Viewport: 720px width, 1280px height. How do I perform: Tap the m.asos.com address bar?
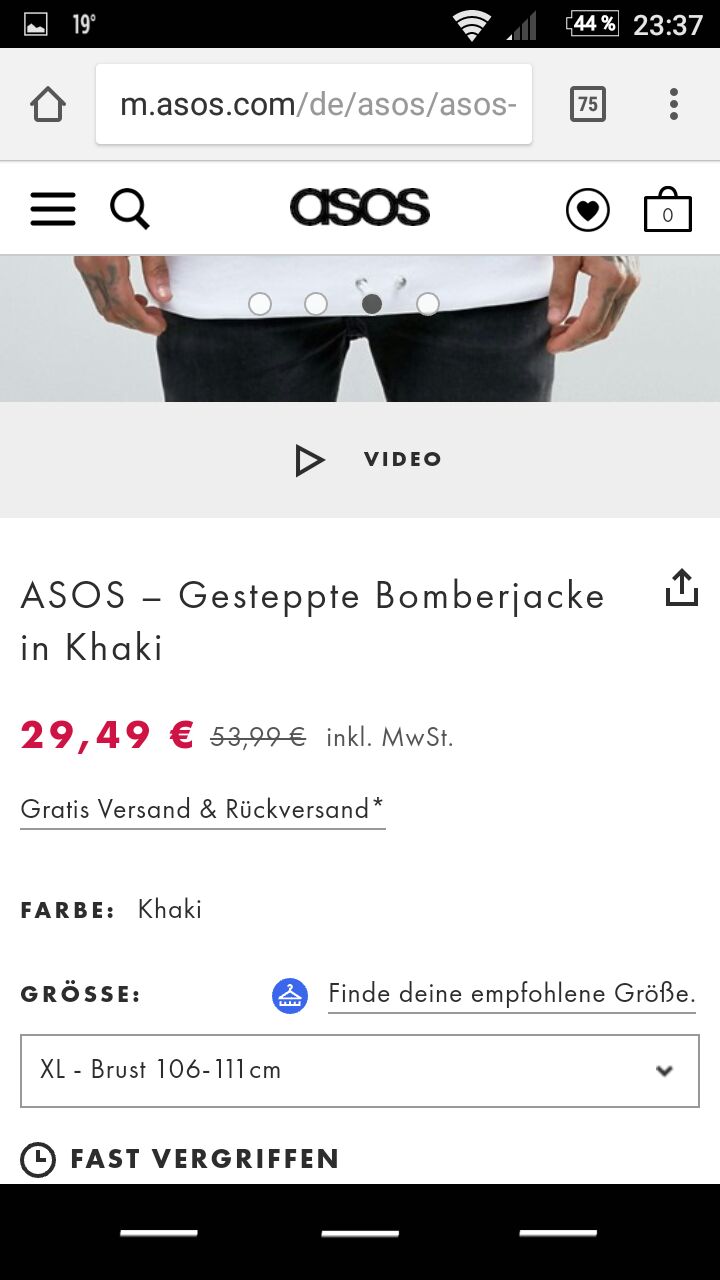point(314,104)
